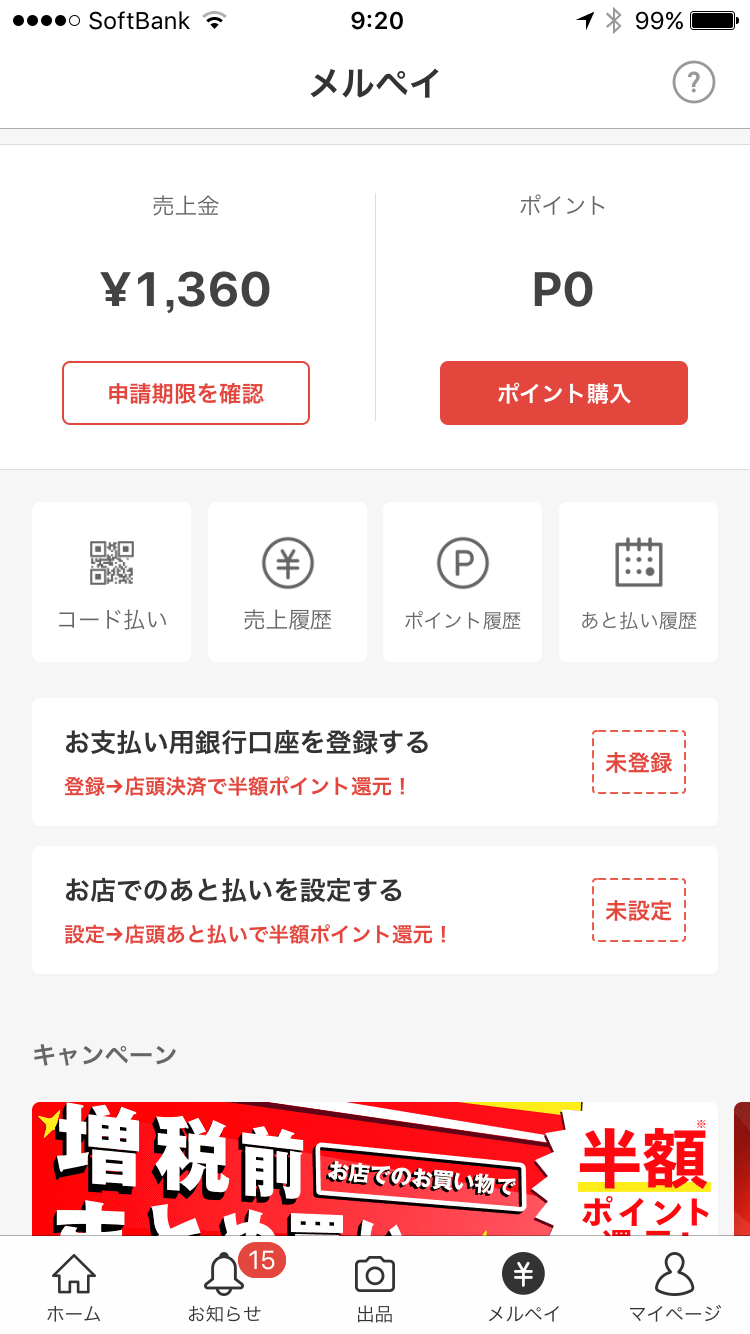Open the 増税前 campaign banner

pyautogui.click(x=375, y=1168)
